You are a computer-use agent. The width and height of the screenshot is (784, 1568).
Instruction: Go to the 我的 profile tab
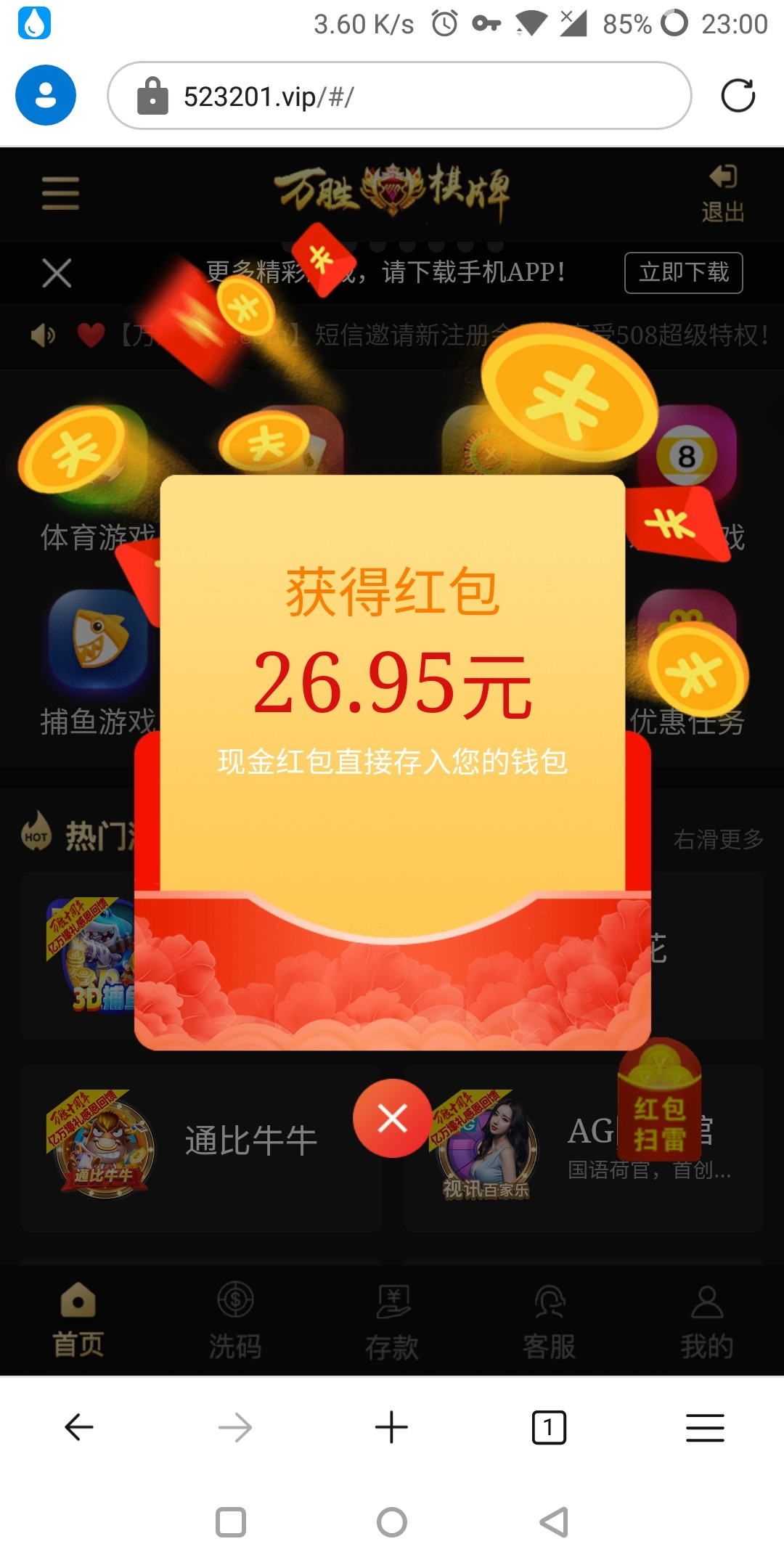(706, 1321)
